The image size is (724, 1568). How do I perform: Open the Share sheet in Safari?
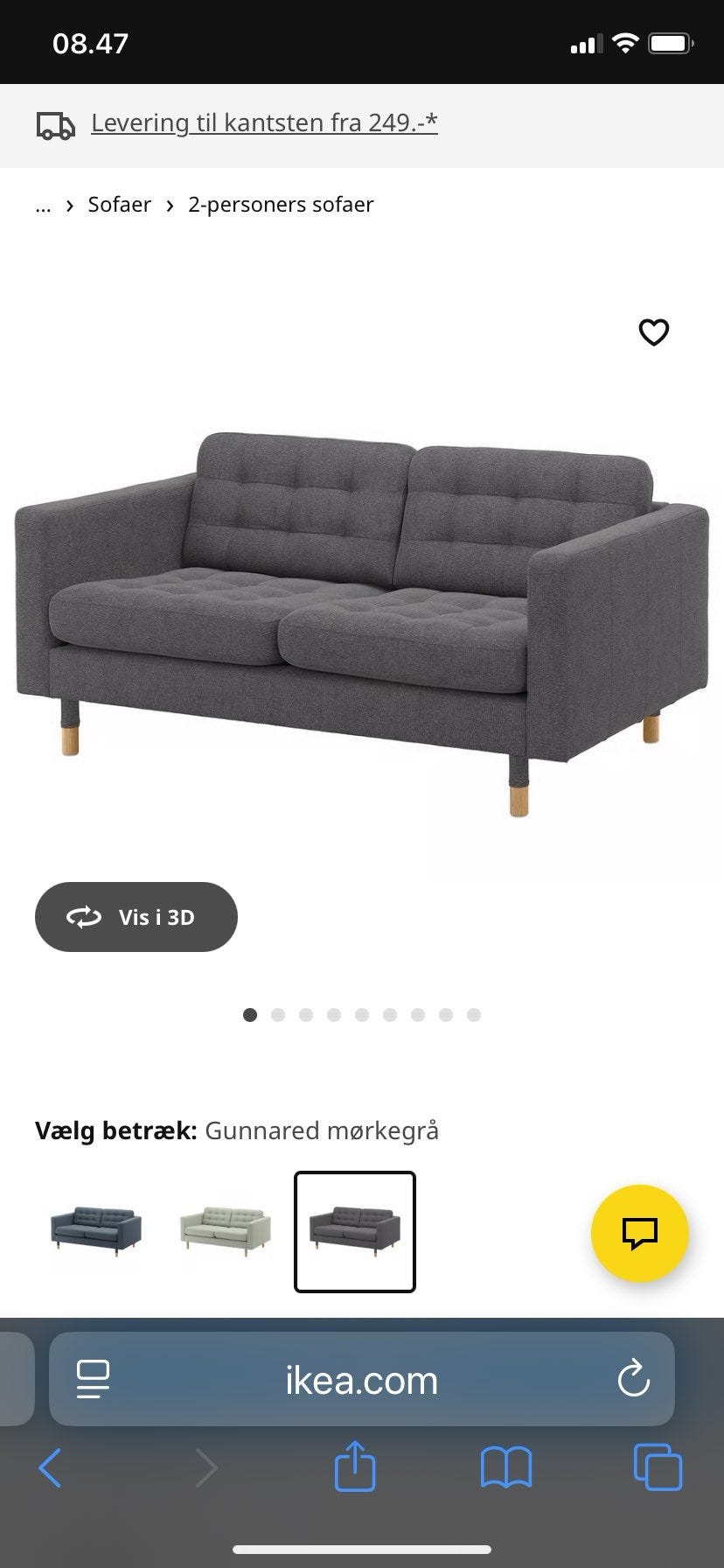(x=354, y=1468)
